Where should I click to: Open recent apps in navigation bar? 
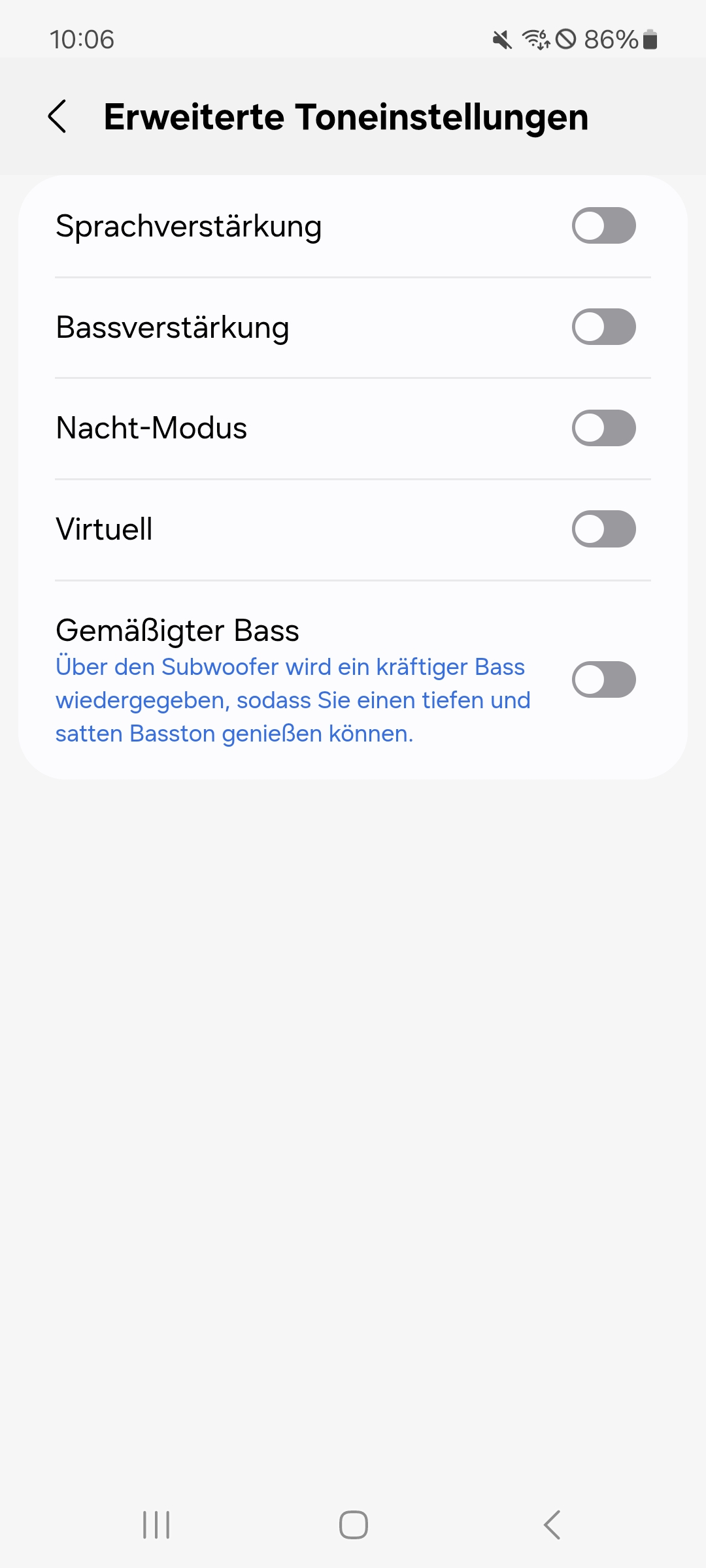(x=156, y=1525)
